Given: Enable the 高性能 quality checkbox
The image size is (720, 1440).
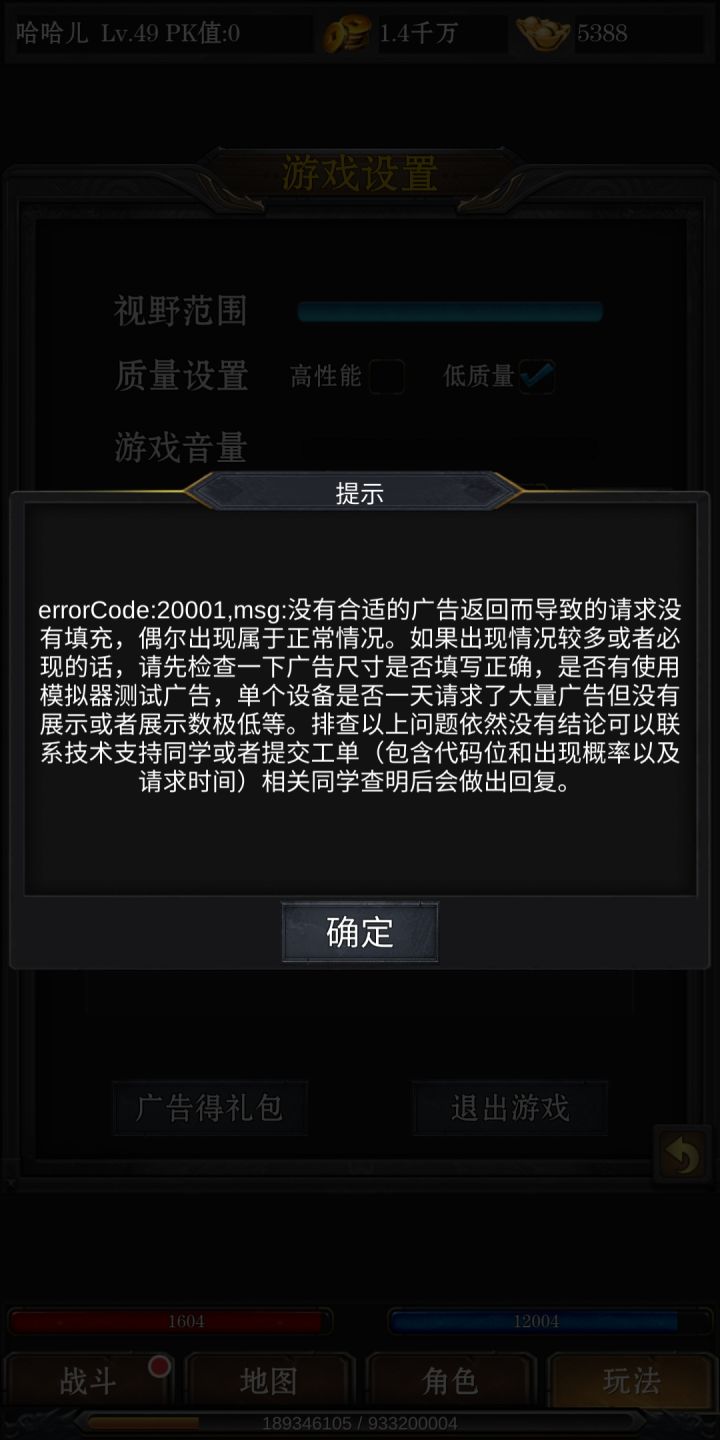Looking at the screenshot, I should pyautogui.click(x=385, y=377).
